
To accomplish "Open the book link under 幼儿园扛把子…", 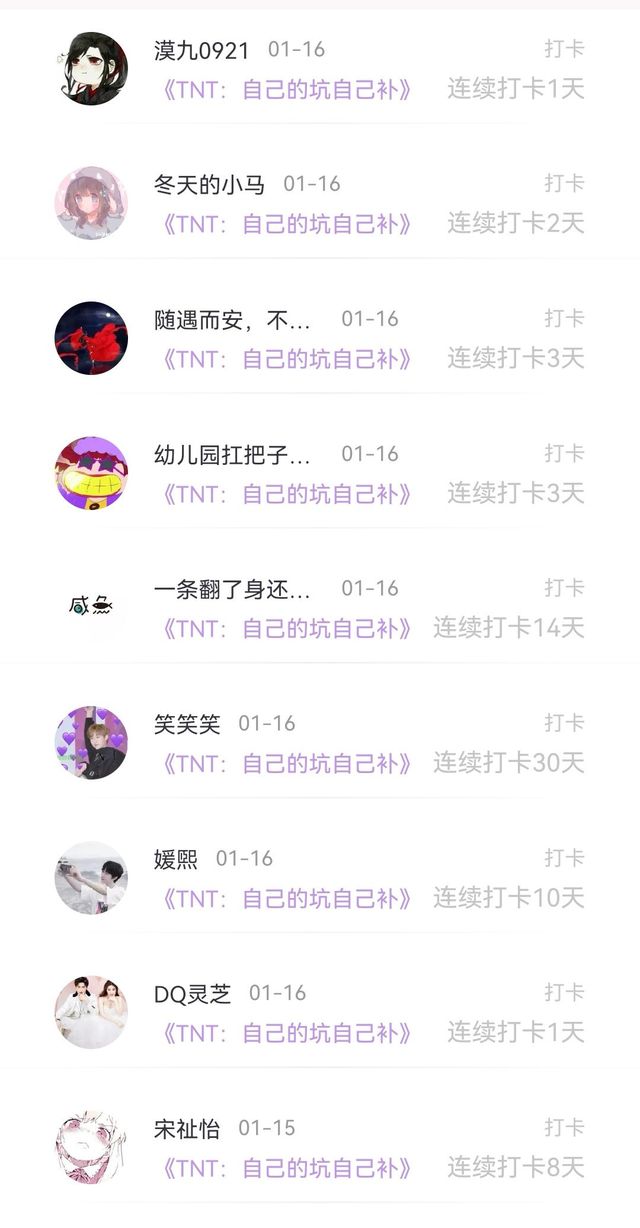I will click(x=286, y=493).
